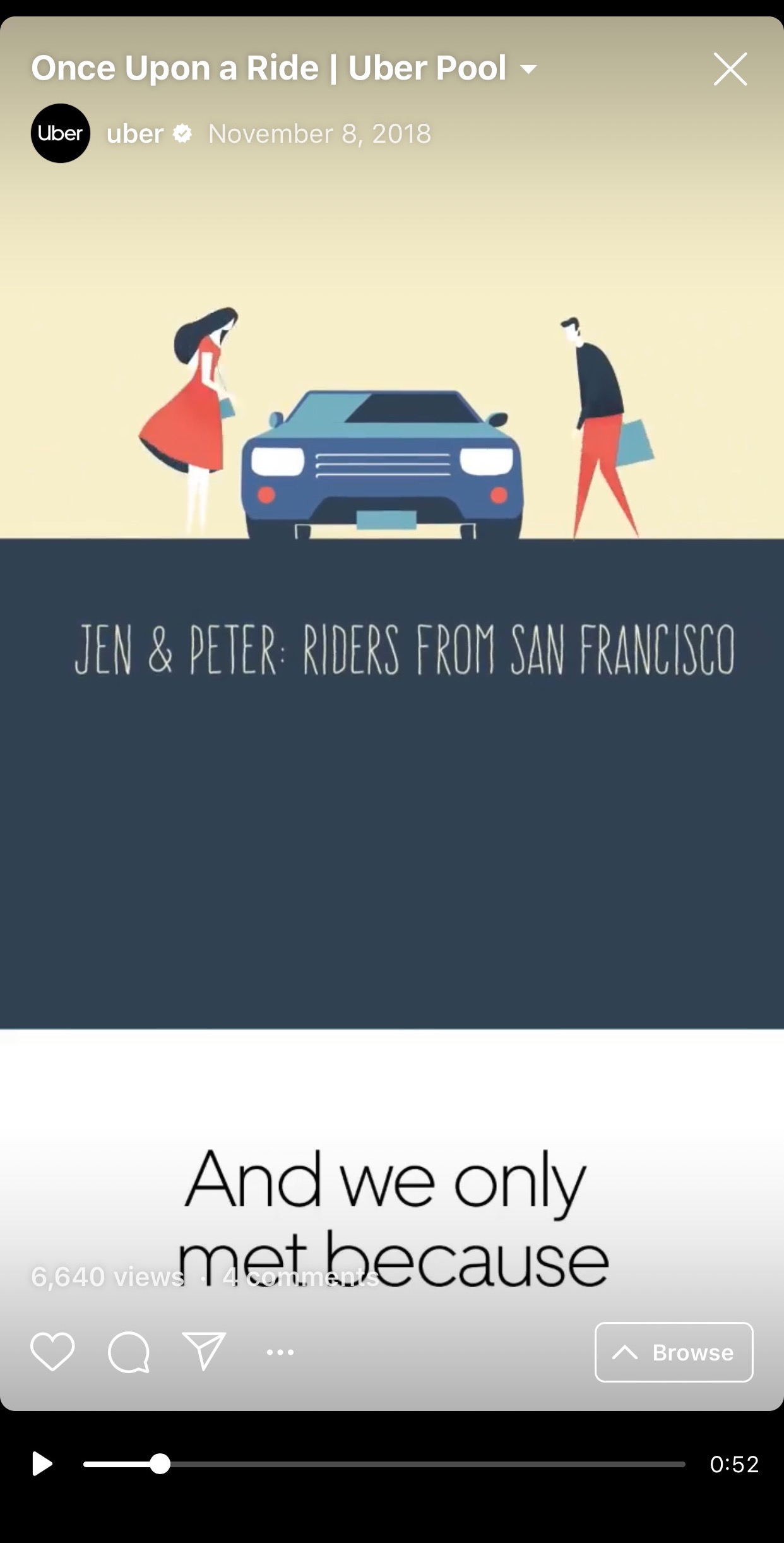784x1543 pixels.
Task: Open the three-dot more options menu
Action: point(280,1352)
